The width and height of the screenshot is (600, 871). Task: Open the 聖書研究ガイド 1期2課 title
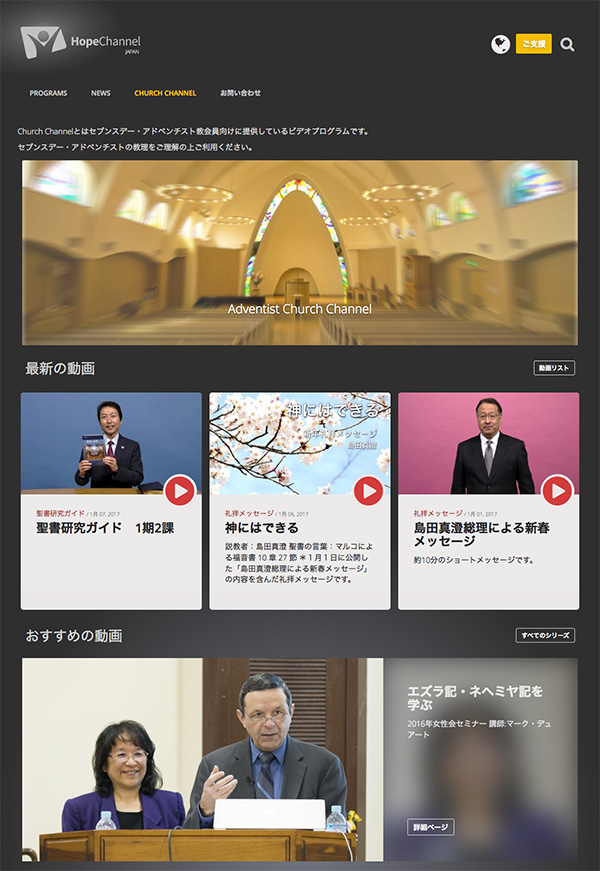[105, 527]
